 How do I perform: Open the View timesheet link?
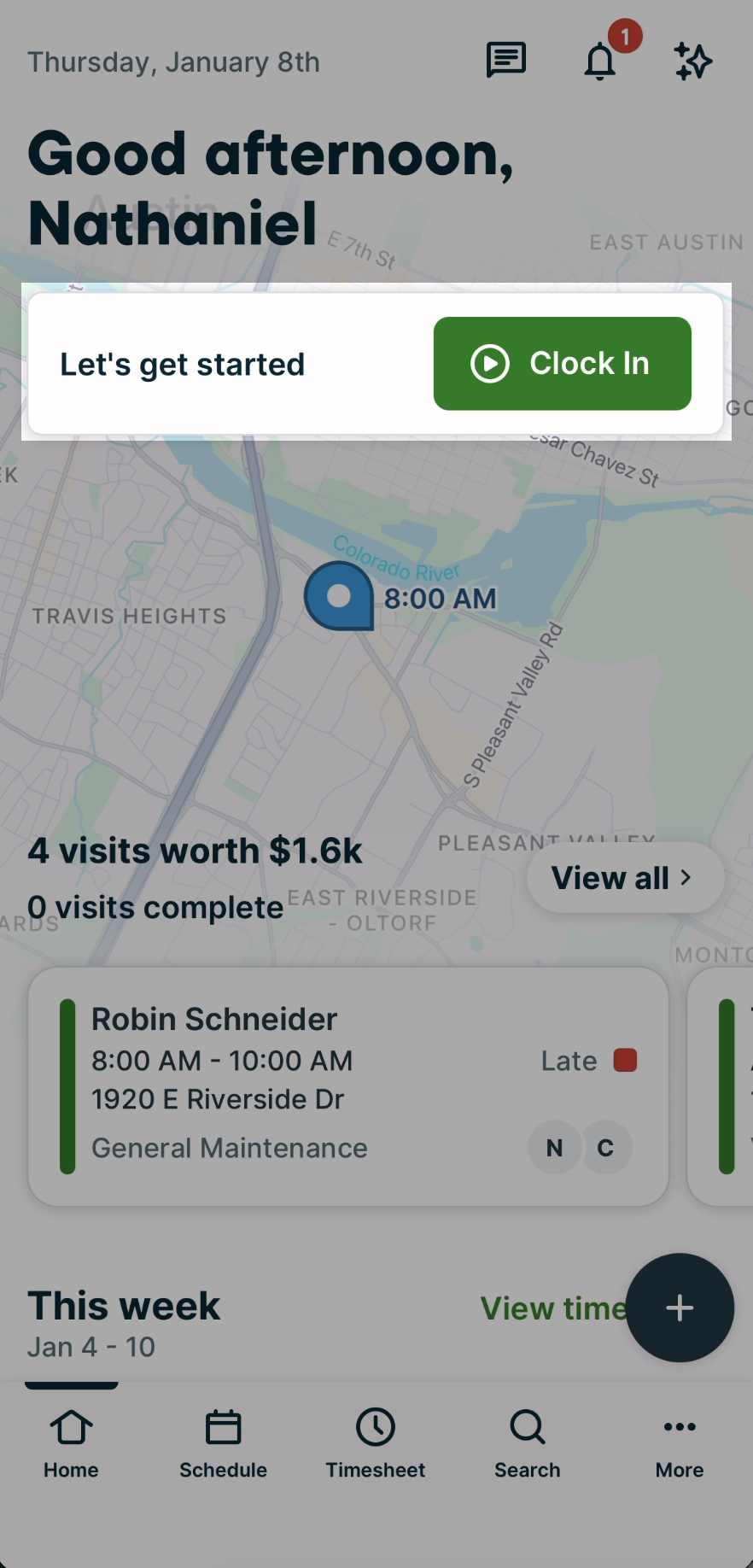coord(552,1308)
